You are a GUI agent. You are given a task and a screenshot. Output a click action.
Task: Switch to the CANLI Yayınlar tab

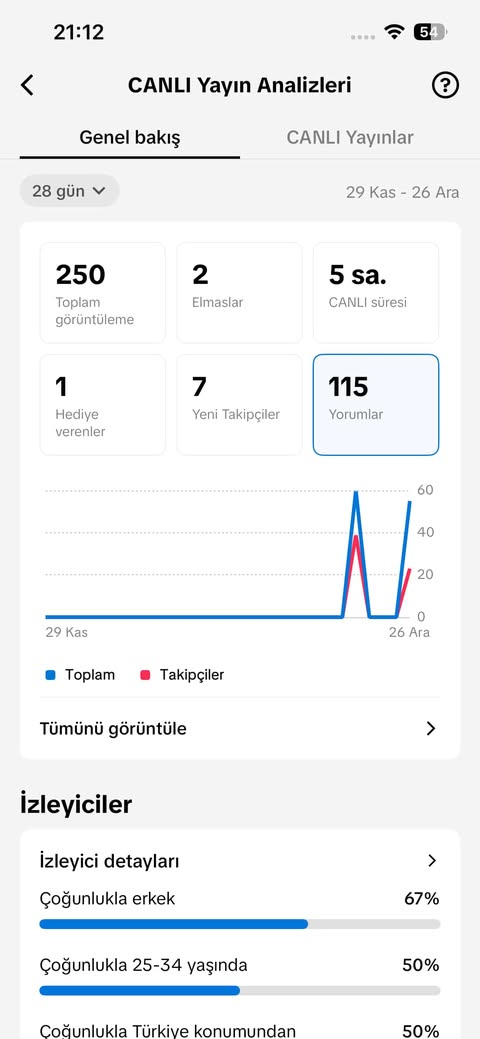point(350,137)
